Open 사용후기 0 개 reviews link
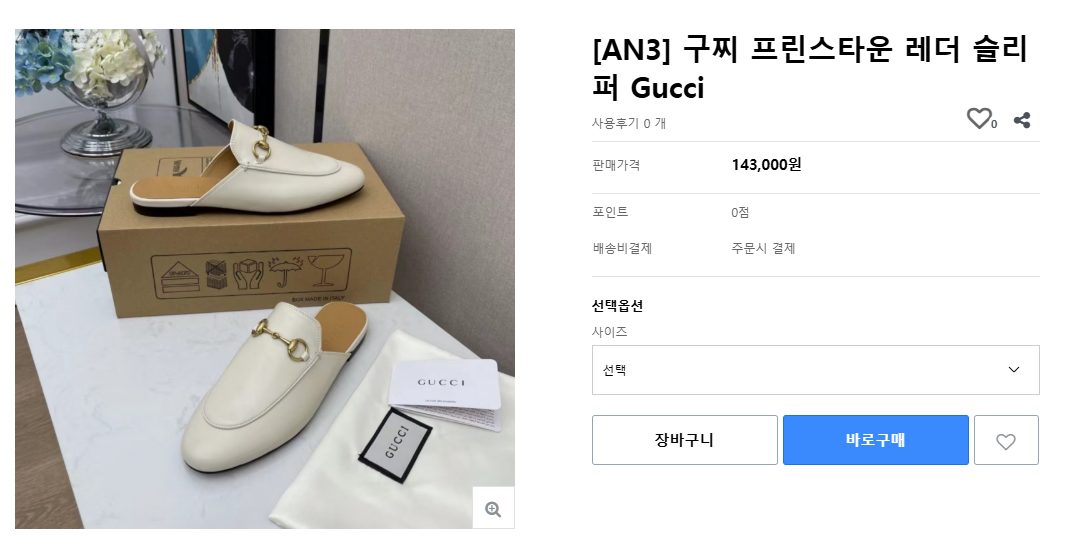The width and height of the screenshot is (1066, 550). pos(629,123)
